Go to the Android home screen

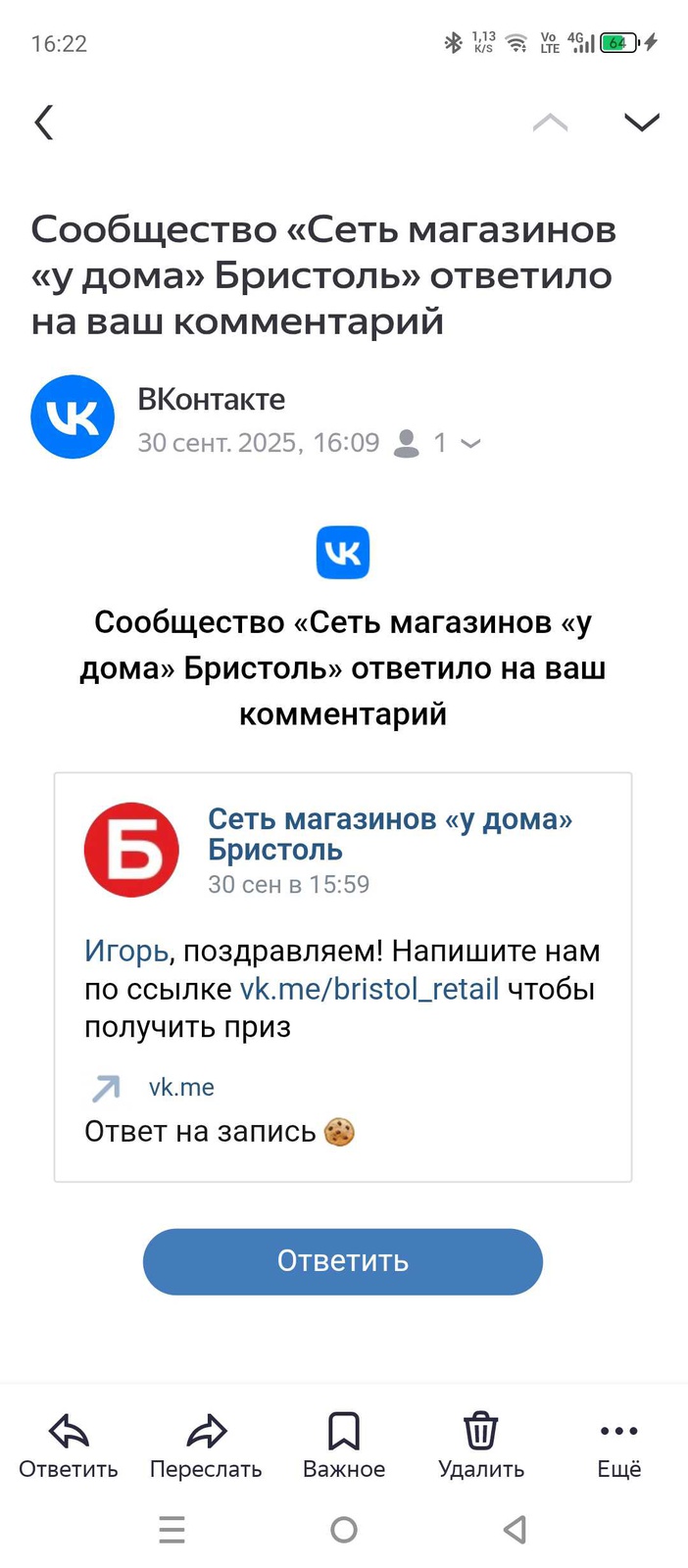[344, 1530]
